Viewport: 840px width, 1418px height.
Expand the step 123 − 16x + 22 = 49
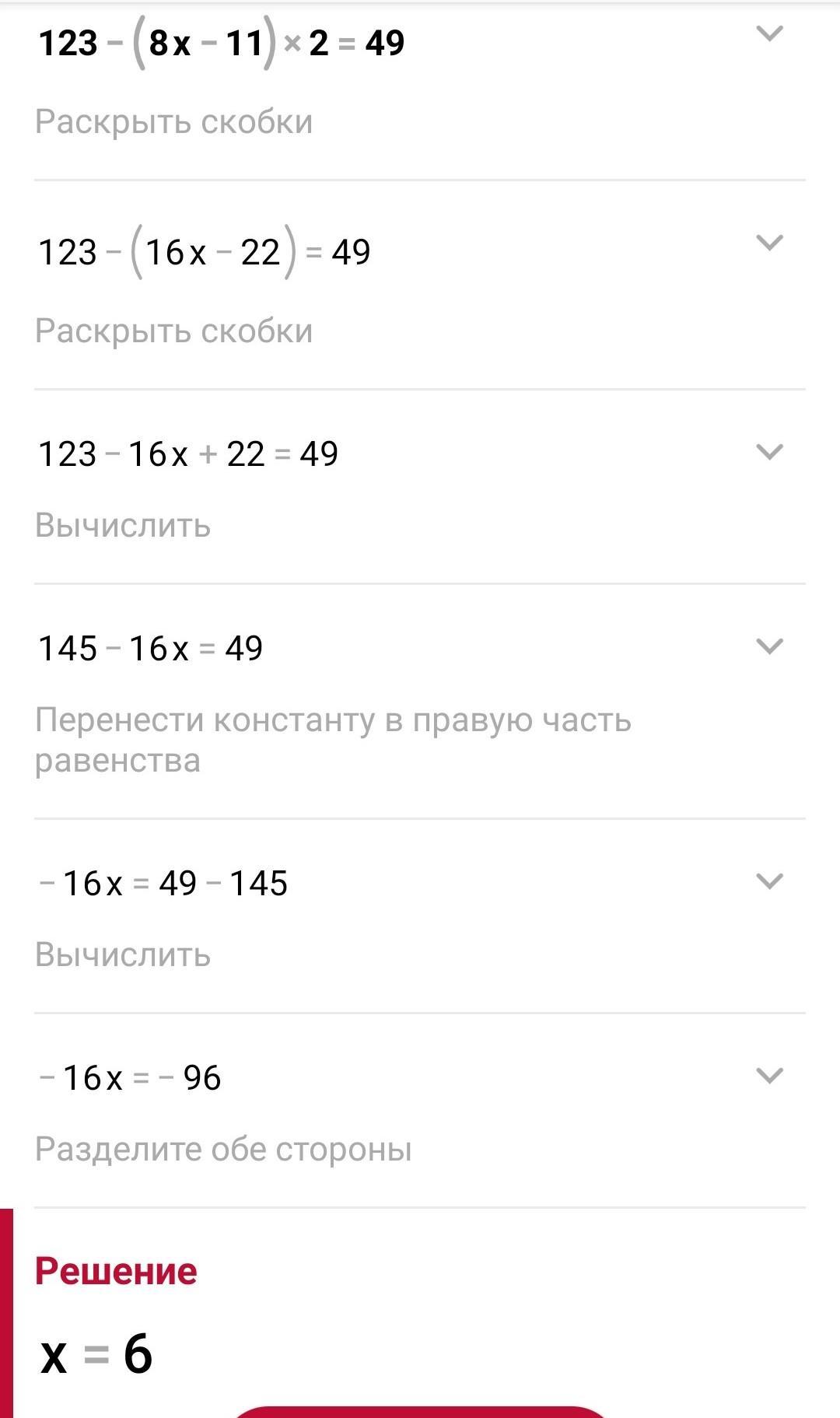pyautogui.click(x=769, y=452)
